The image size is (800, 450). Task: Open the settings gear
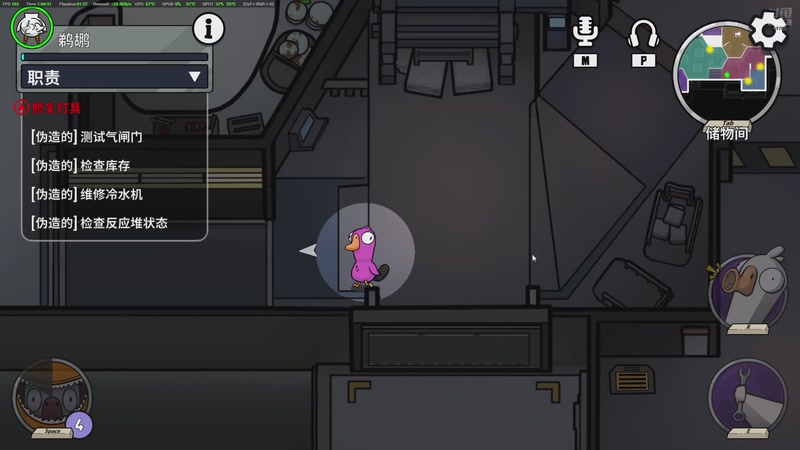pyautogui.click(x=769, y=30)
